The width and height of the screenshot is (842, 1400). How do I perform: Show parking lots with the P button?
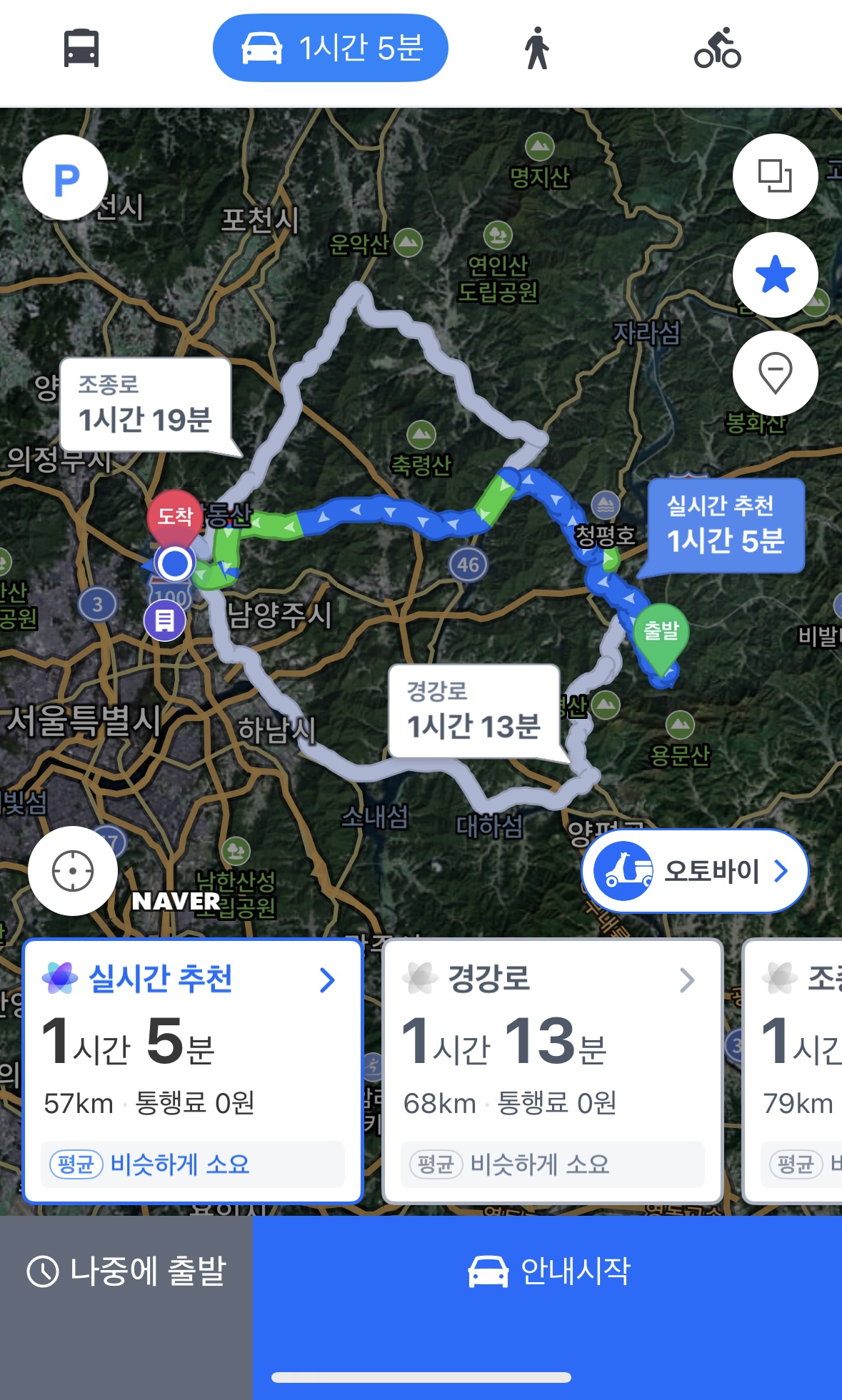coord(66,178)
